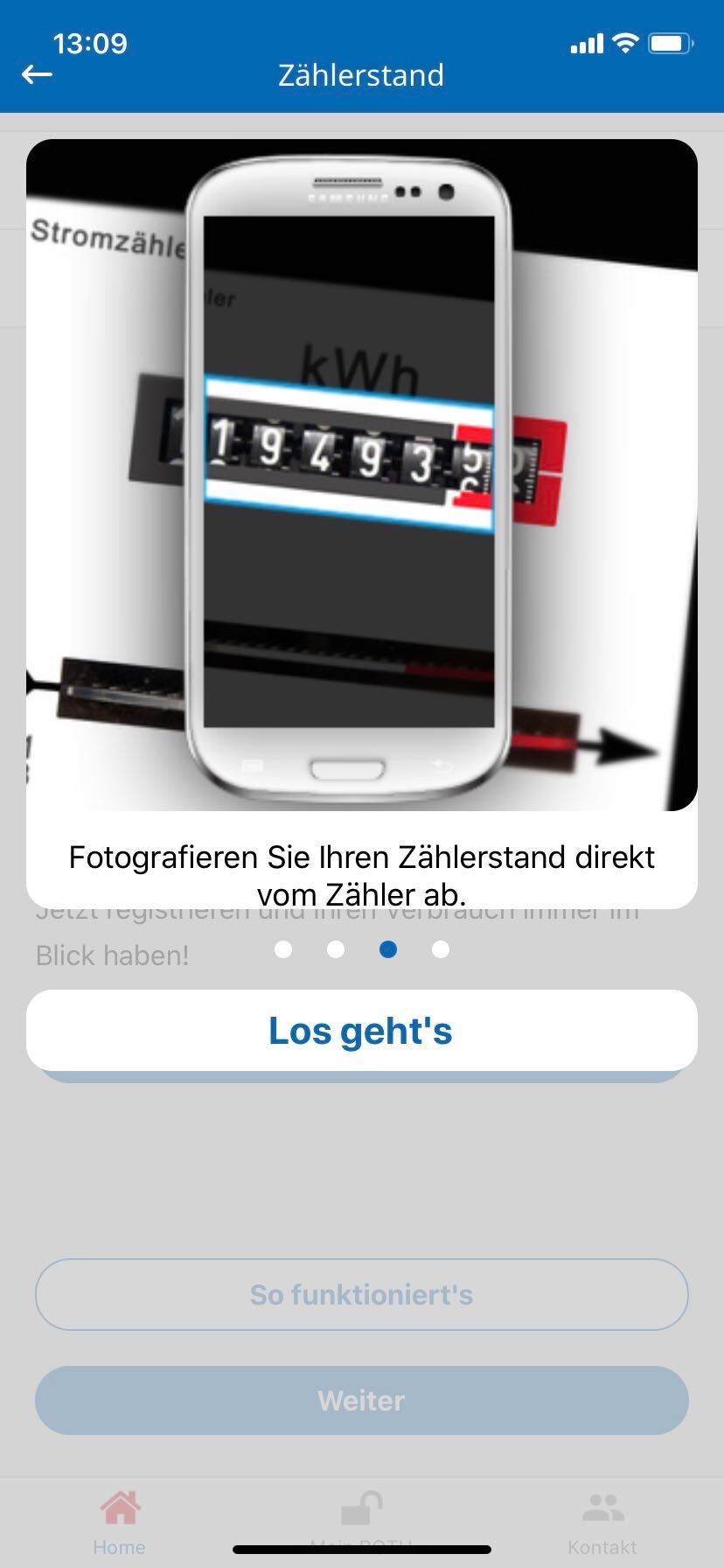
Task: Tap the back arrow in the header
Action: [x=37, y=74]
